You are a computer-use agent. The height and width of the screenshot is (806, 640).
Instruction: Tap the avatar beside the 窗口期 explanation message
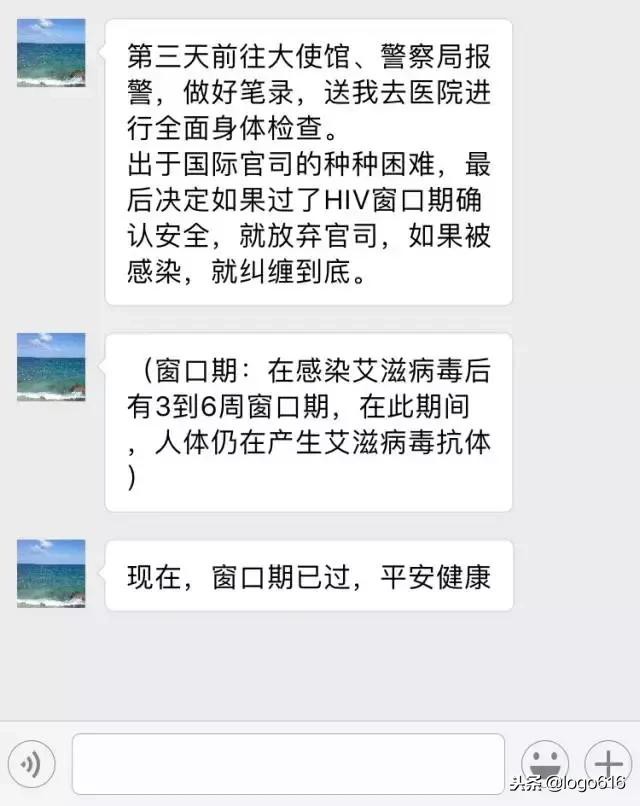click(x=51, y=367)
